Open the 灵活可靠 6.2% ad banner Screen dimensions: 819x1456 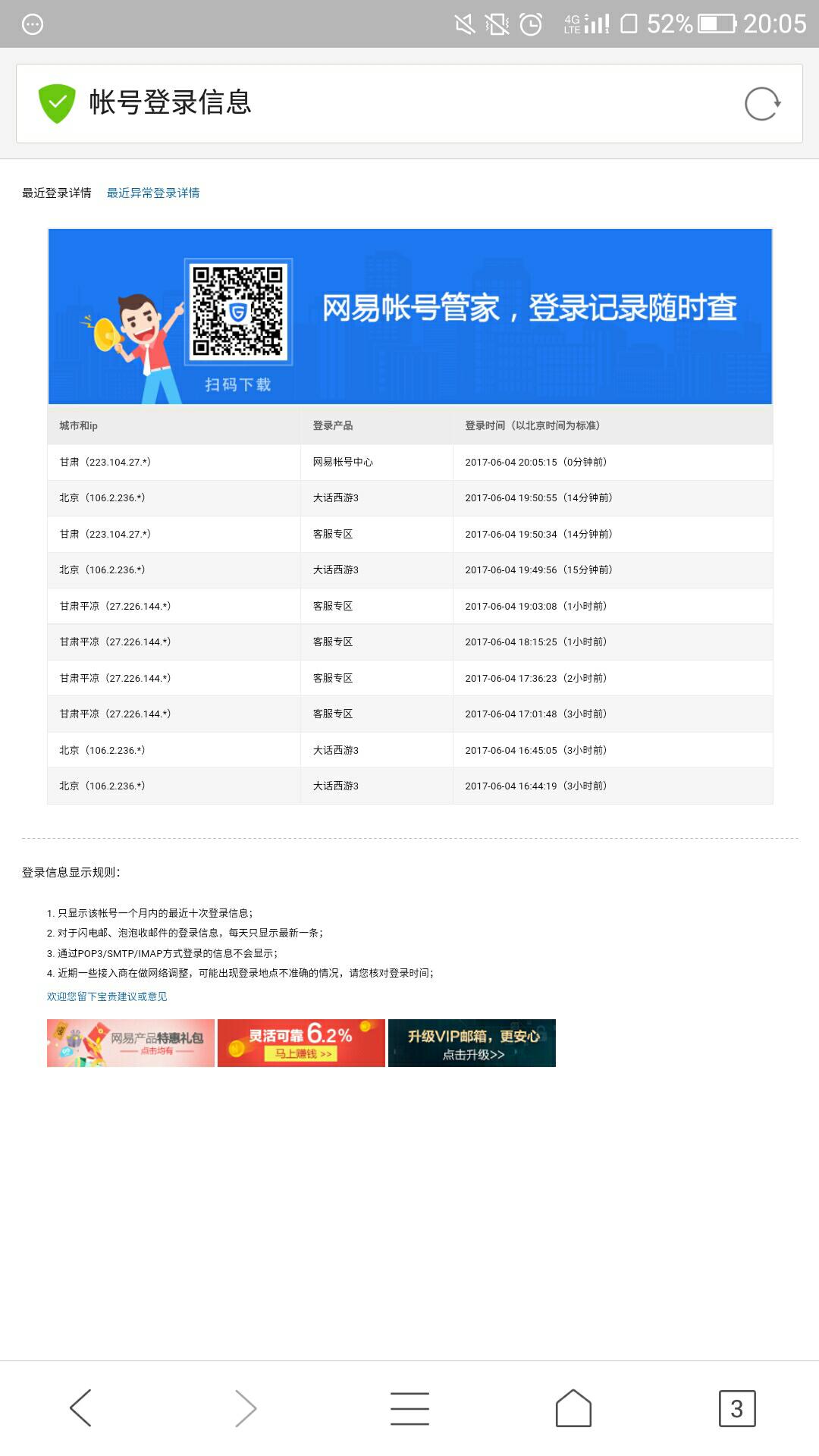click(301, 1043)
